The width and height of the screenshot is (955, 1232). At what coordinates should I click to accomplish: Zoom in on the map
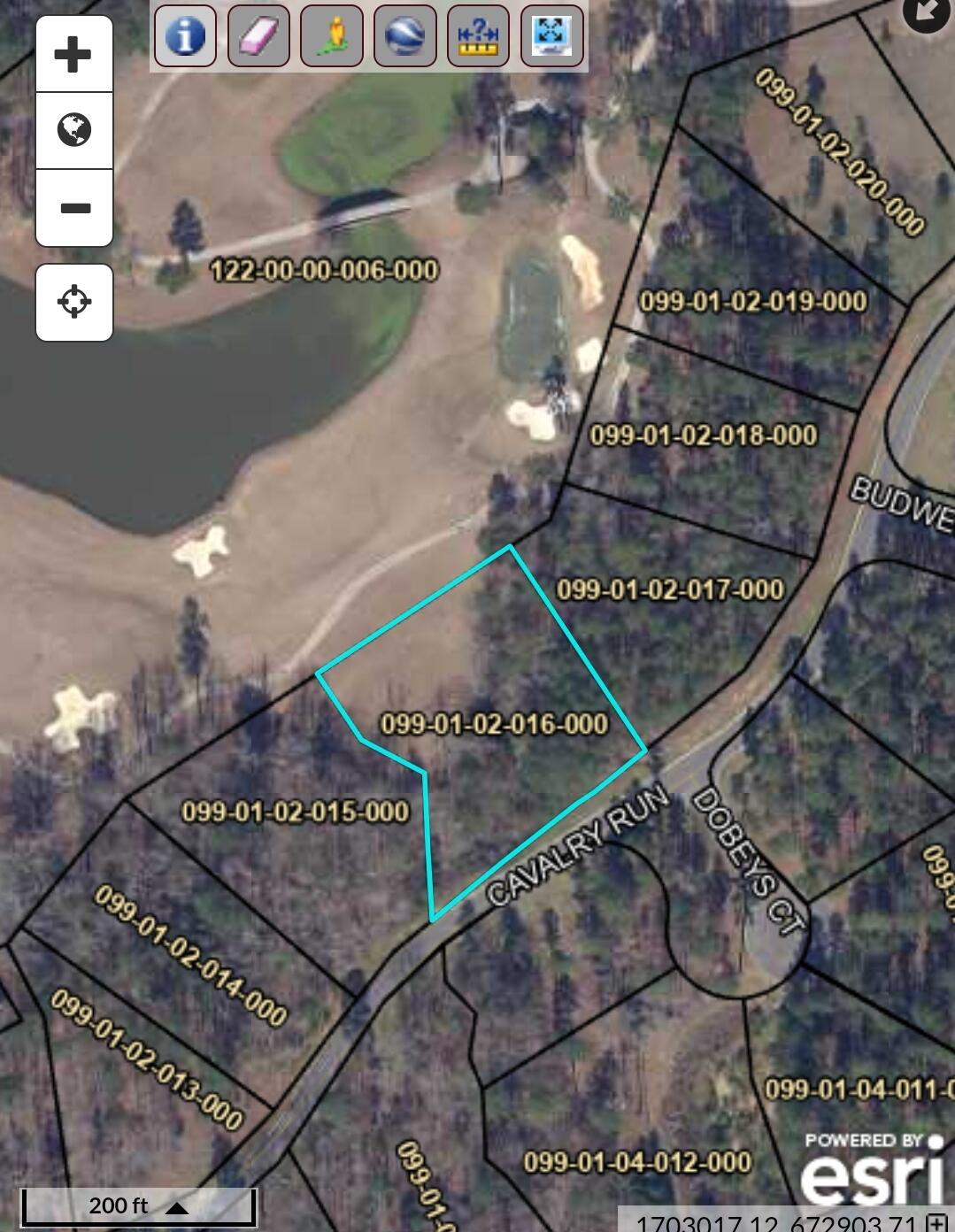(73, 54)
